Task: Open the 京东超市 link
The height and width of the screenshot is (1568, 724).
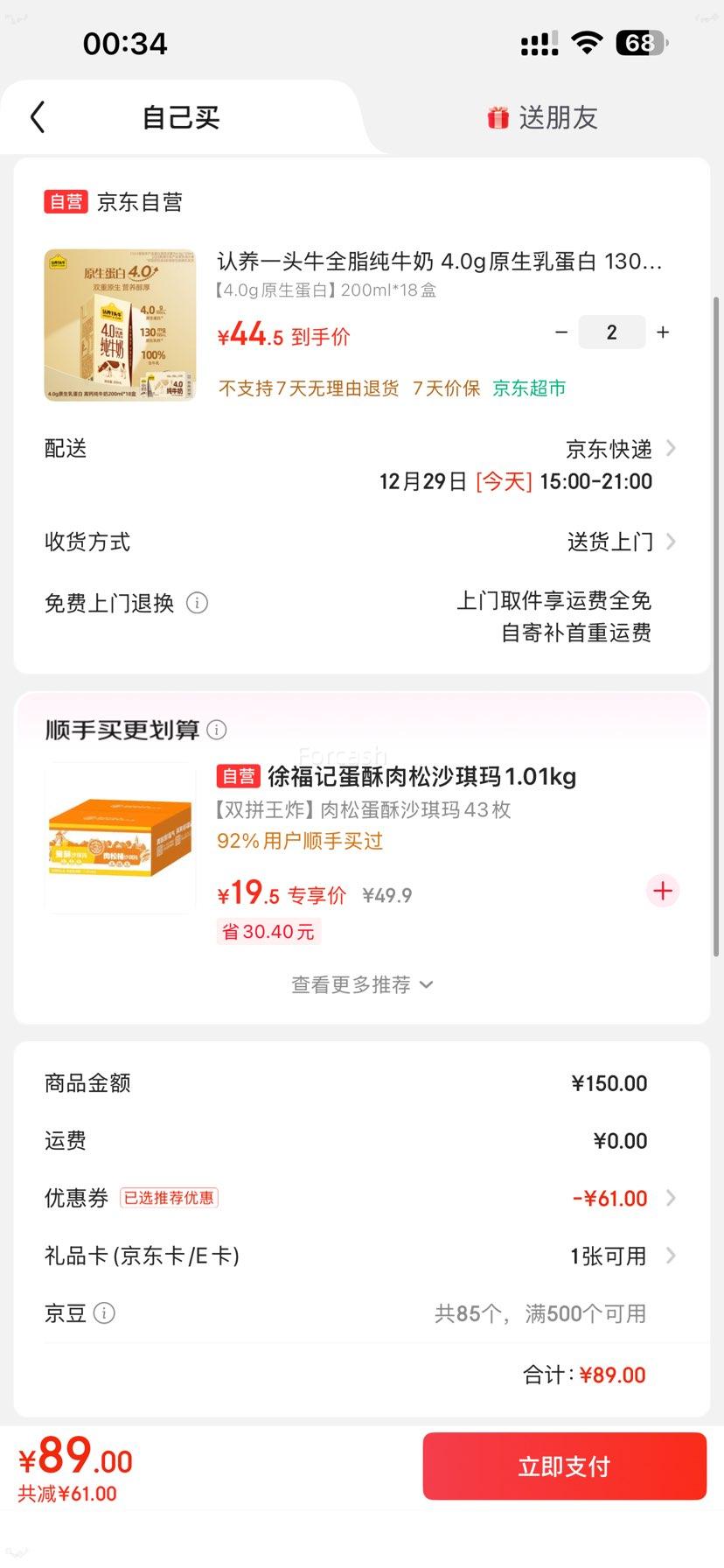Action: pyautogui.click(x=528, y=388)
